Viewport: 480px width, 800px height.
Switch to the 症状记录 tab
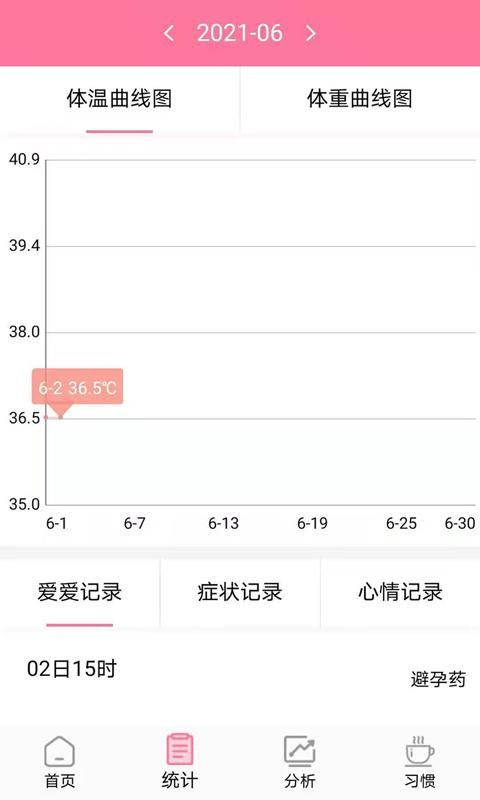[x=240, y=592]
